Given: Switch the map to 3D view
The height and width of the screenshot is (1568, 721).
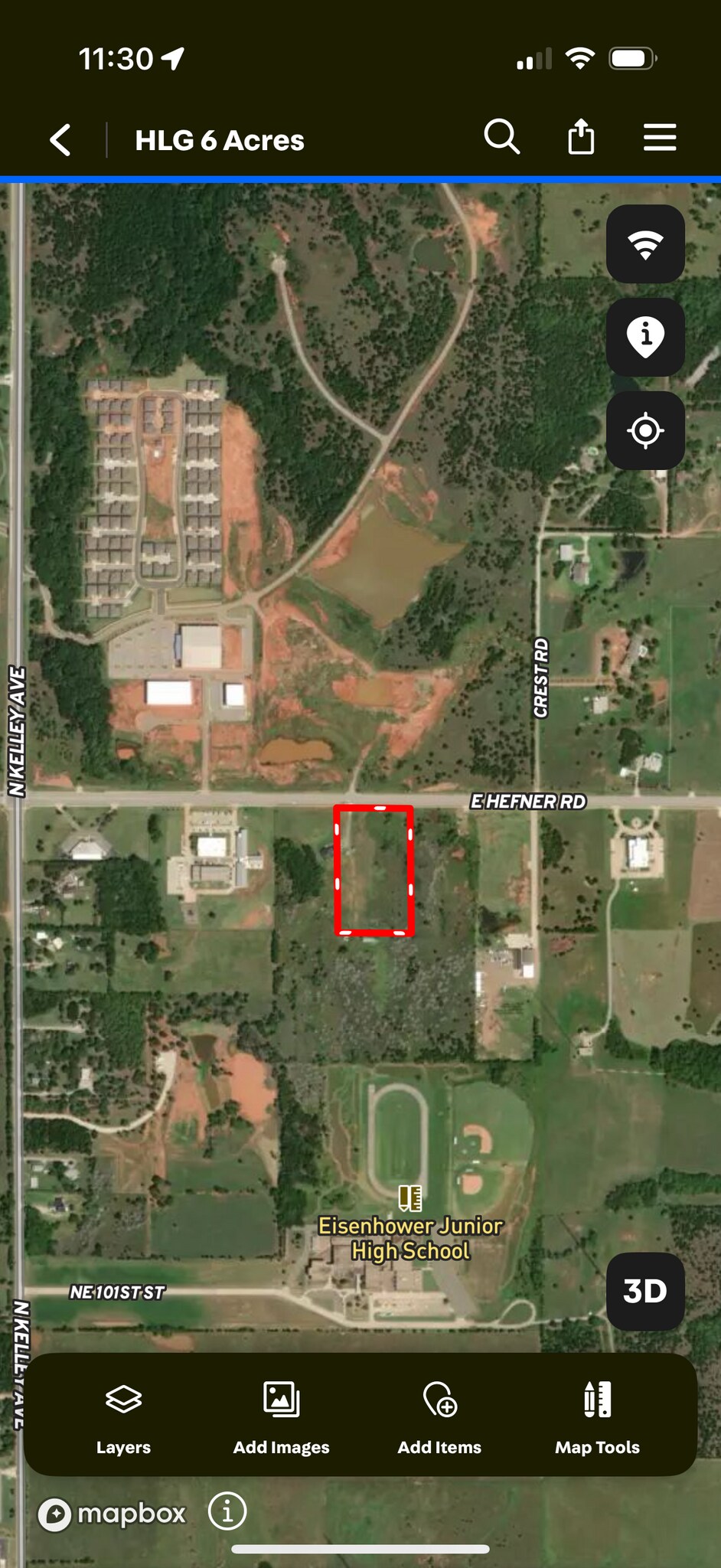Looking at the screenshot, I should tap(645, 1292).
